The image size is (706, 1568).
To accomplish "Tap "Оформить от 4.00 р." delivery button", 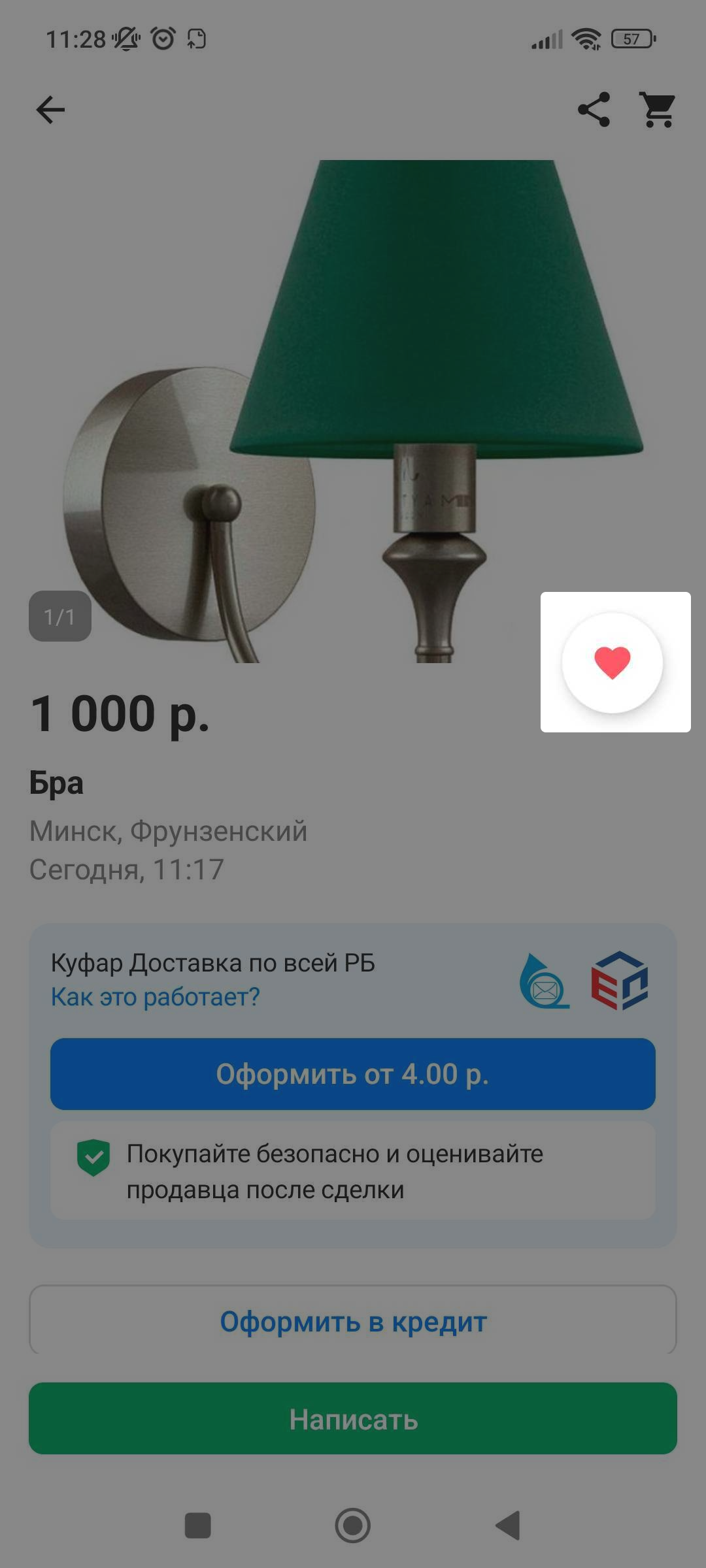I will [353, 1074].
